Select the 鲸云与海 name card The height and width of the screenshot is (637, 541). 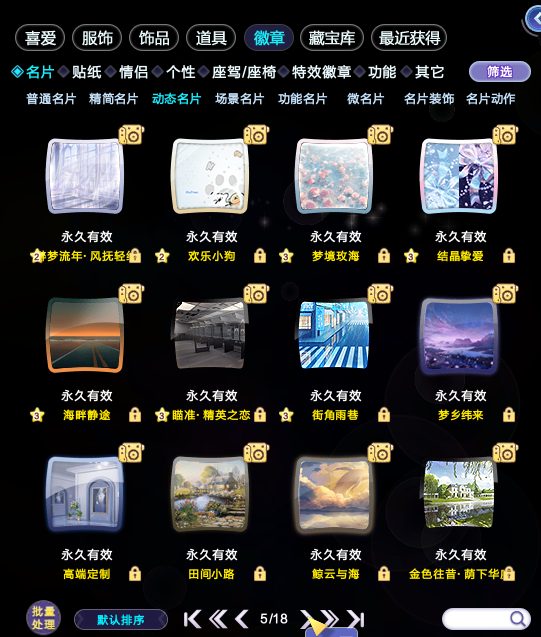(x=335, y=494)
